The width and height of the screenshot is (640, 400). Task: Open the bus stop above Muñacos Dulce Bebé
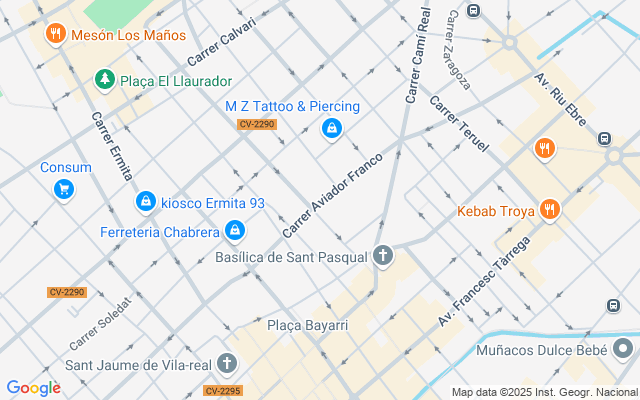tap(613, 305)
